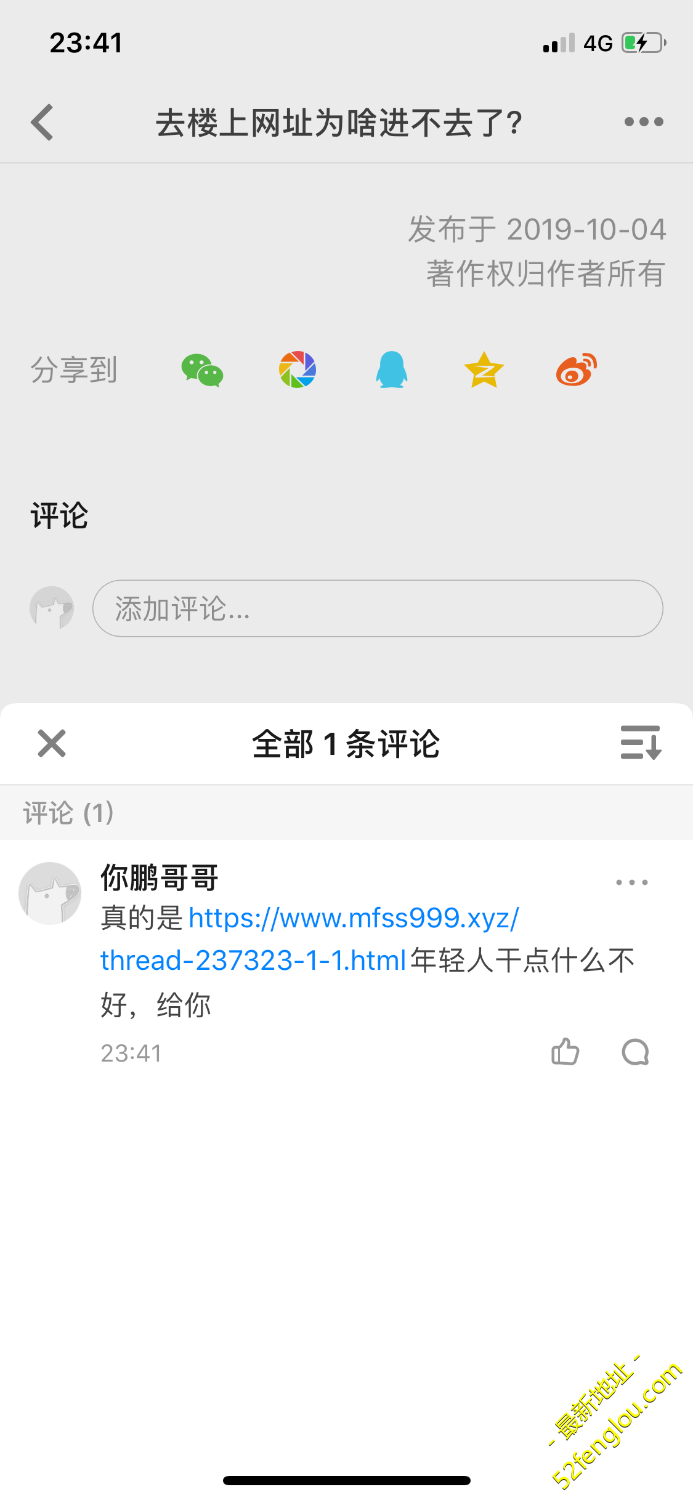This screenshot has height=1500, width=693.
Task: Open 你鹏哥哥's profile avatar
Action: click(x=50, y=893)
